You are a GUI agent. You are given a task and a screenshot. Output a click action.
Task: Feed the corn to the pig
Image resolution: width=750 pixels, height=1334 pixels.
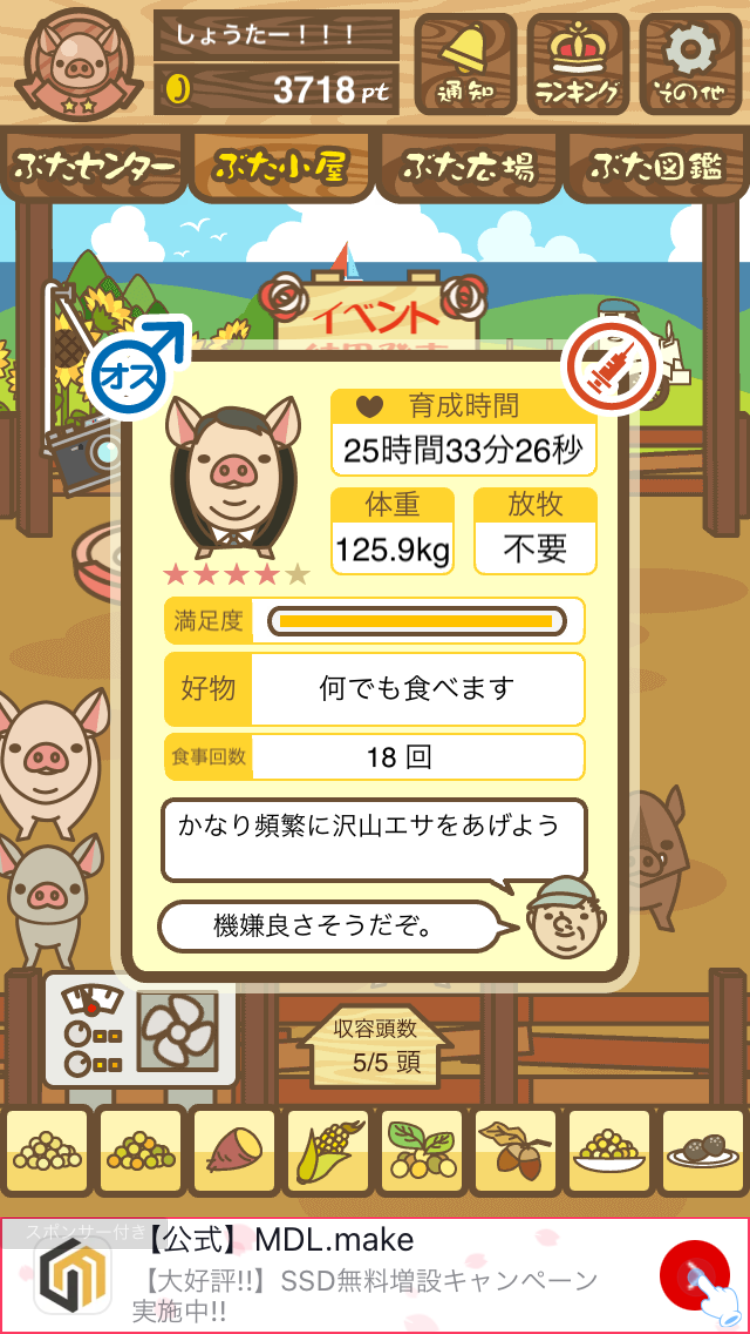coord(328,1152)
